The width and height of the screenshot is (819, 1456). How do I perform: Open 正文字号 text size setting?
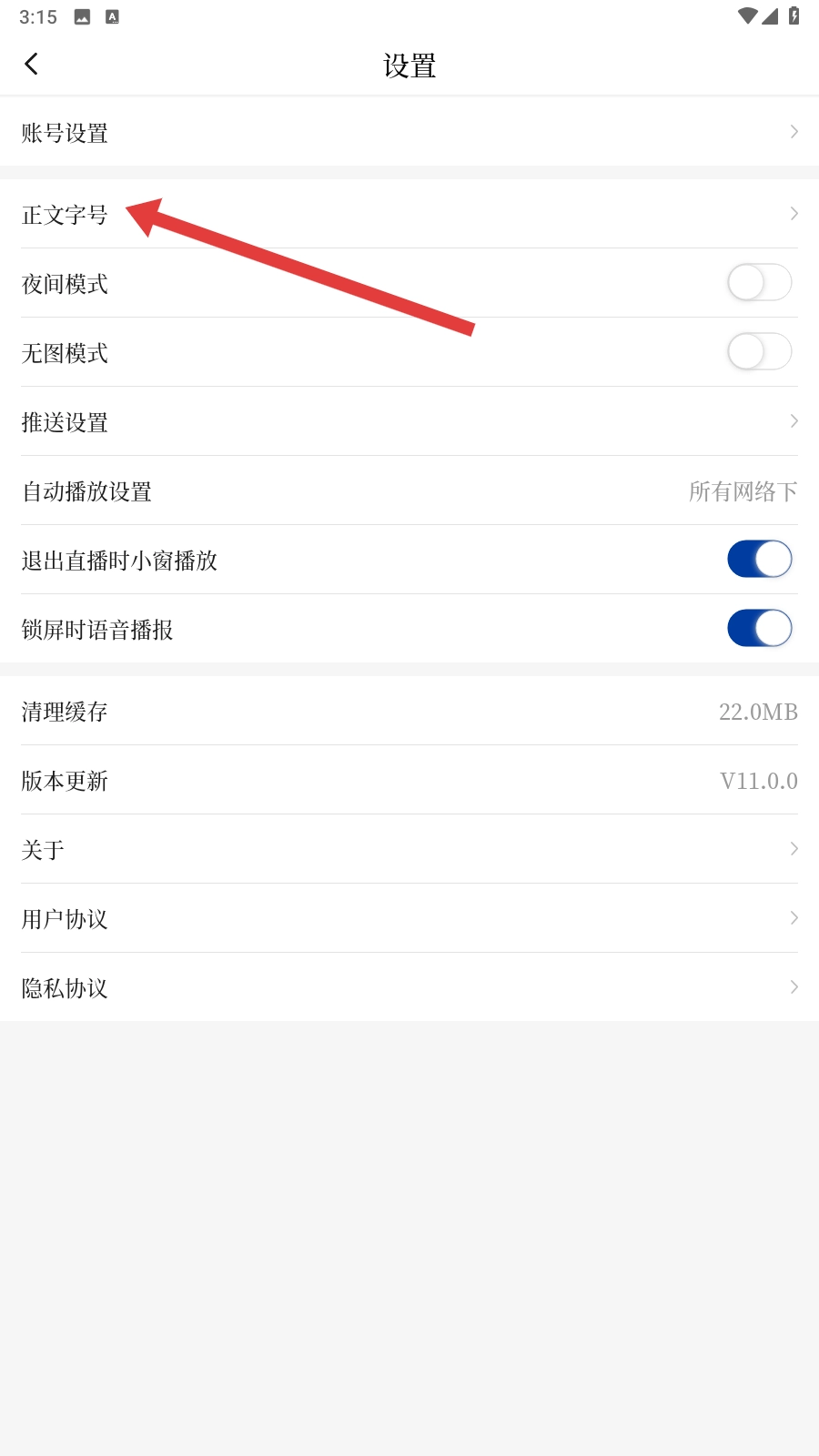tap(409, 215)
